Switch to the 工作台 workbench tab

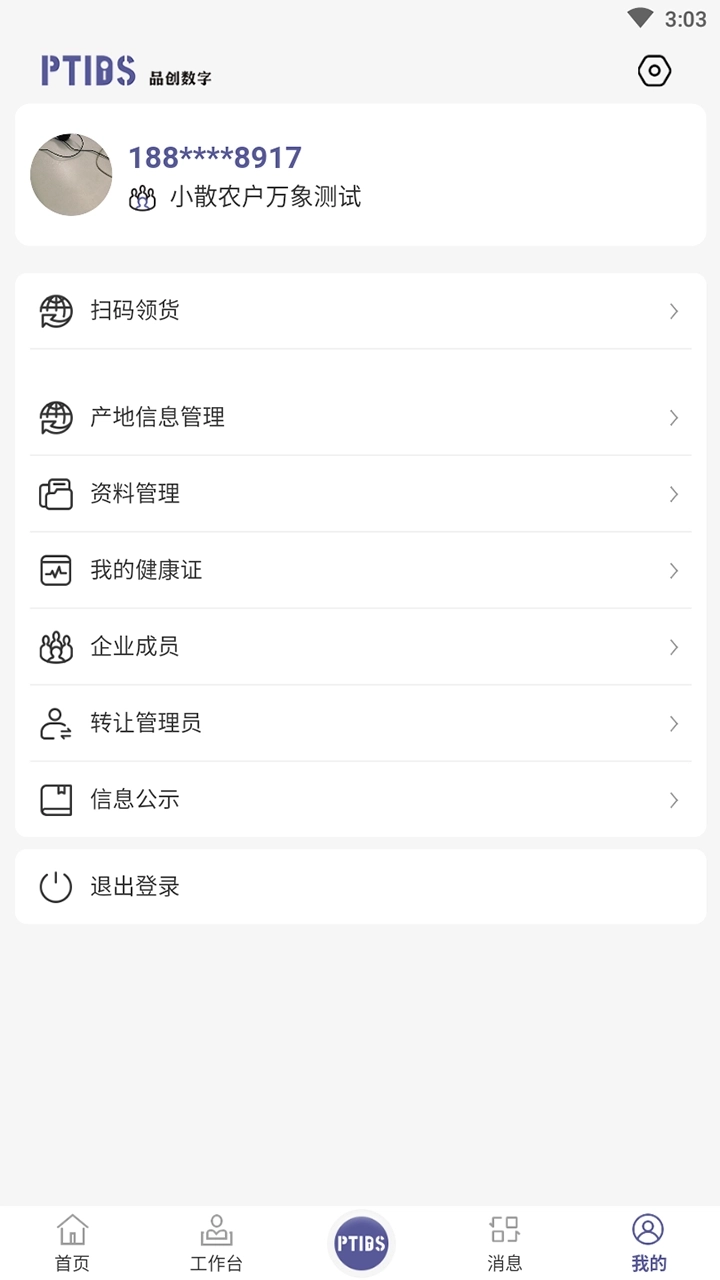point(217,1240)
